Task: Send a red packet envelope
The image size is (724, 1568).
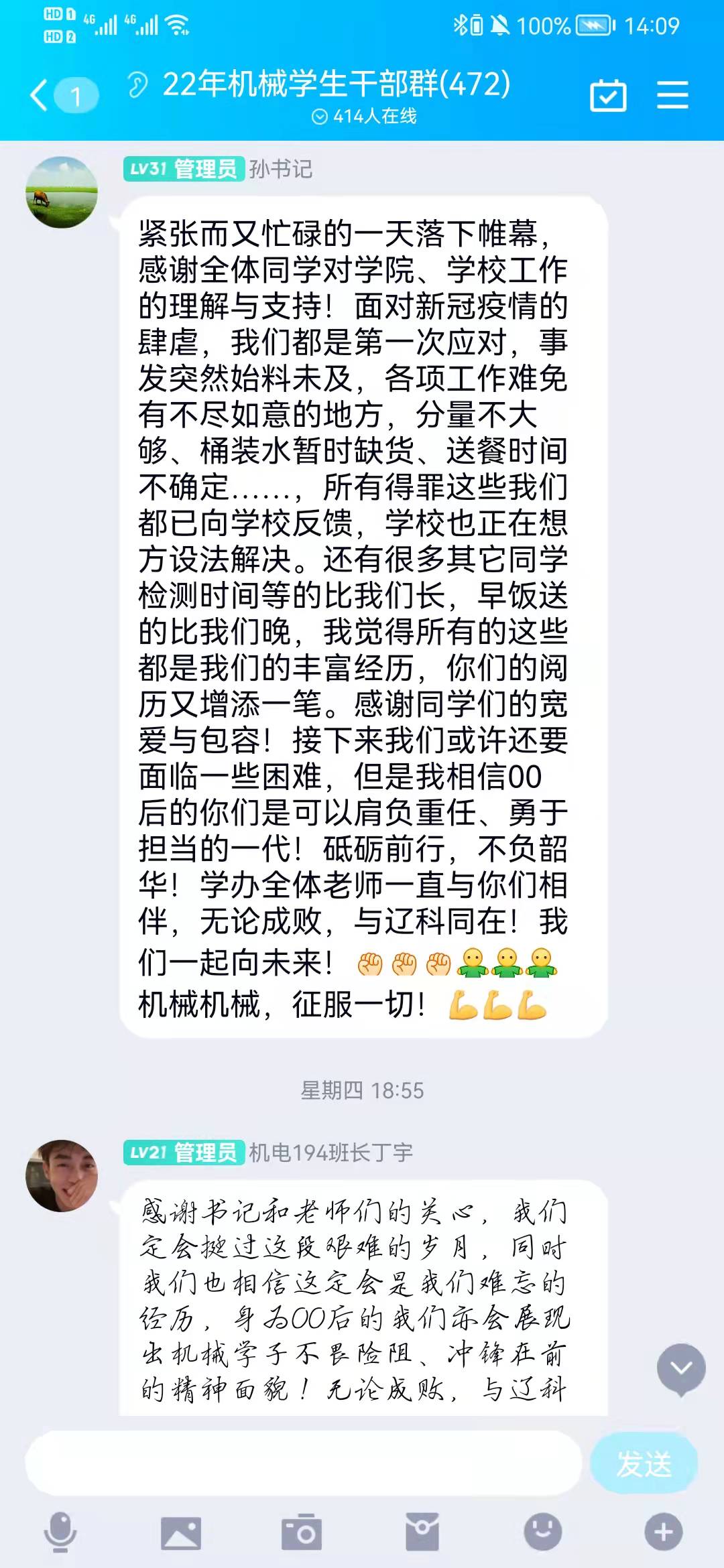Action: pos(422,1532)
